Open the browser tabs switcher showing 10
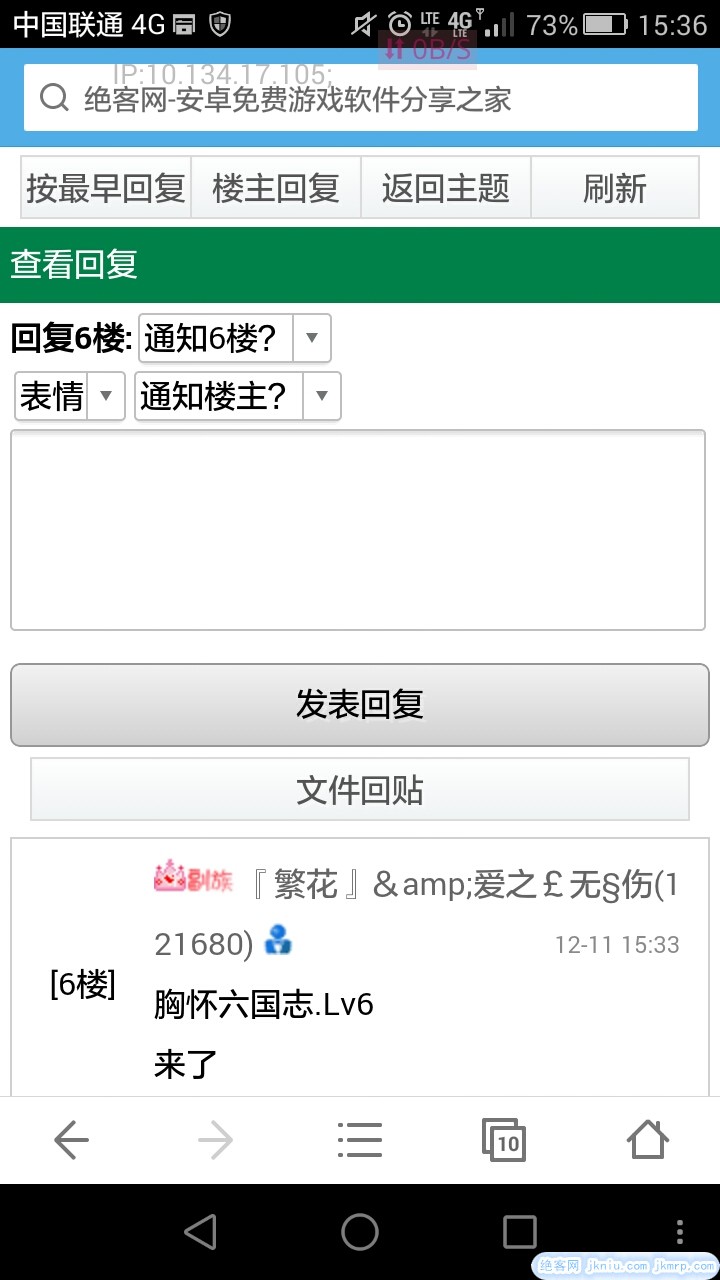This screenshot has width=720, height=1280. coord(504,1140)
